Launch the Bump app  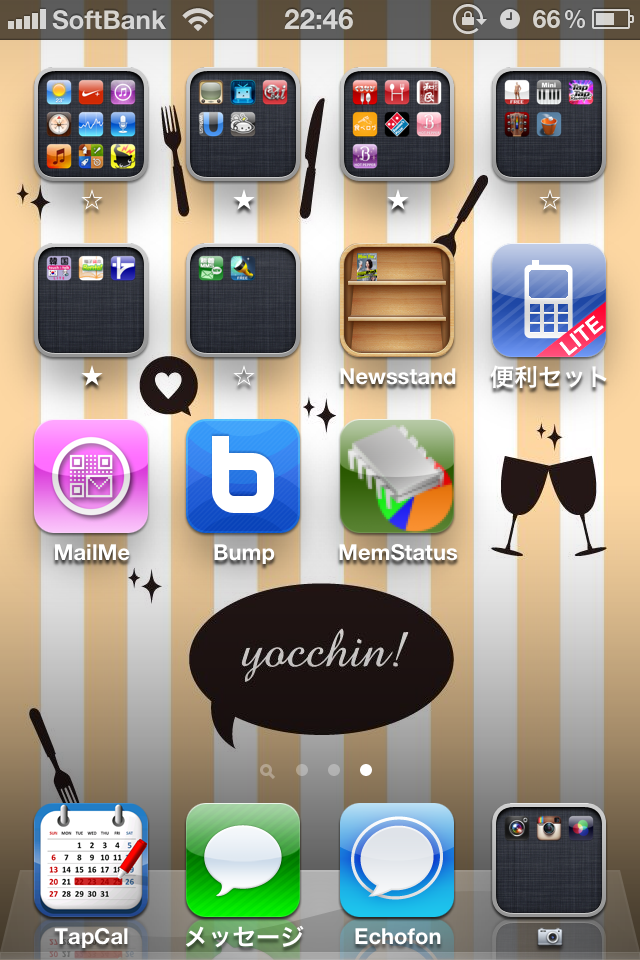243,477
